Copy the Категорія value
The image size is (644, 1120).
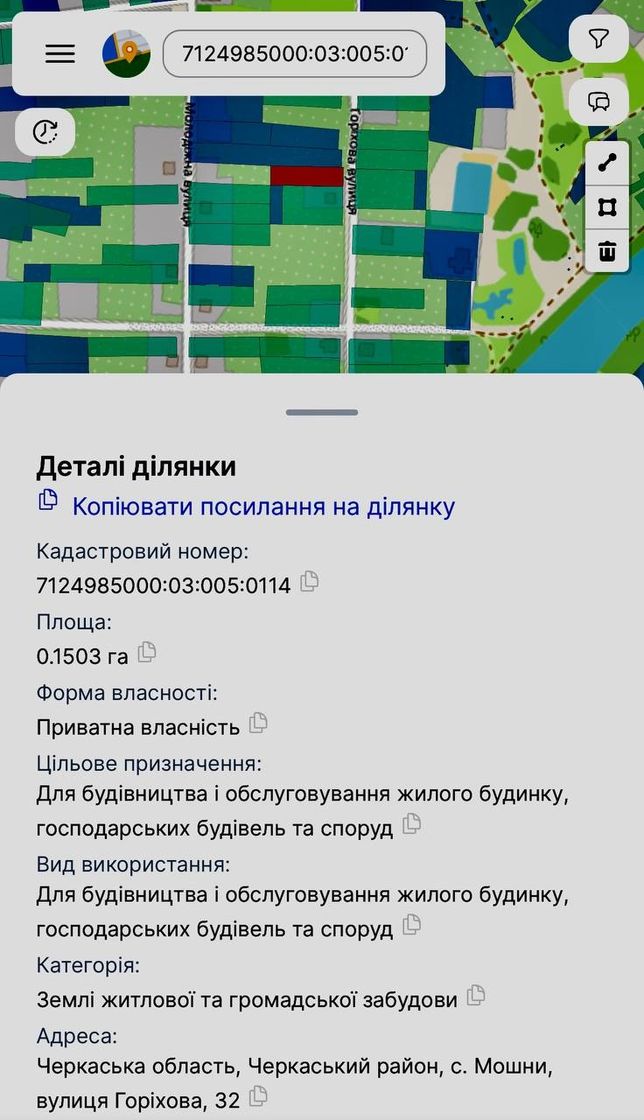click(476, 994)
